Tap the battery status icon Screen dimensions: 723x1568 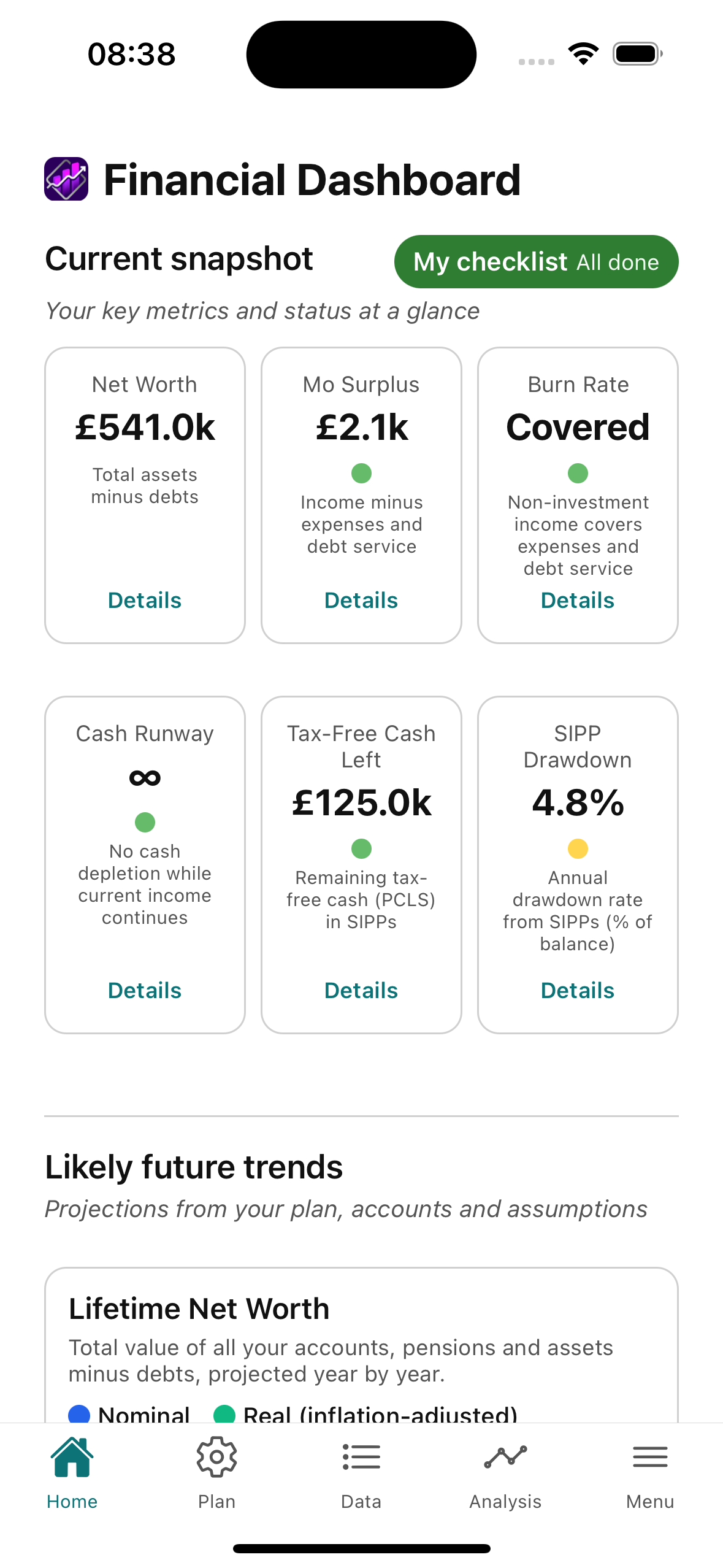click(636, 53)
